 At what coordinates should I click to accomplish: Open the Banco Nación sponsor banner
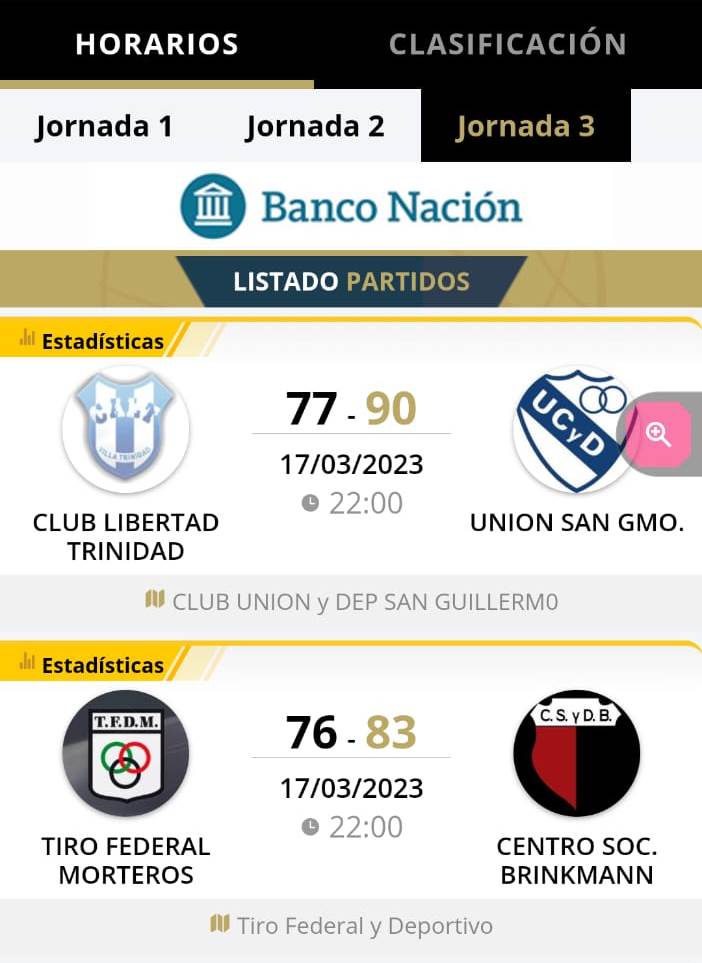click(351, 206)
